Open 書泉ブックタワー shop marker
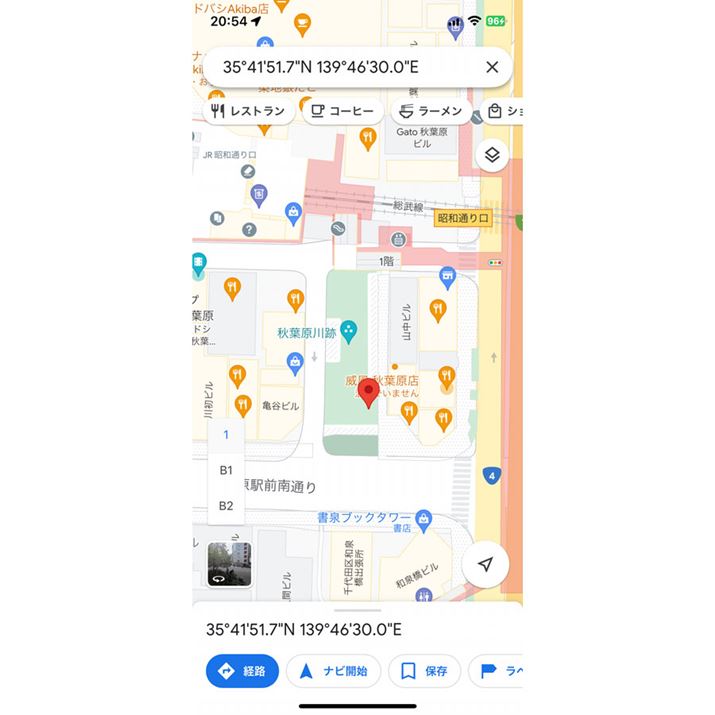The width and height of the screenshot is (715, 715). [424, 518]
